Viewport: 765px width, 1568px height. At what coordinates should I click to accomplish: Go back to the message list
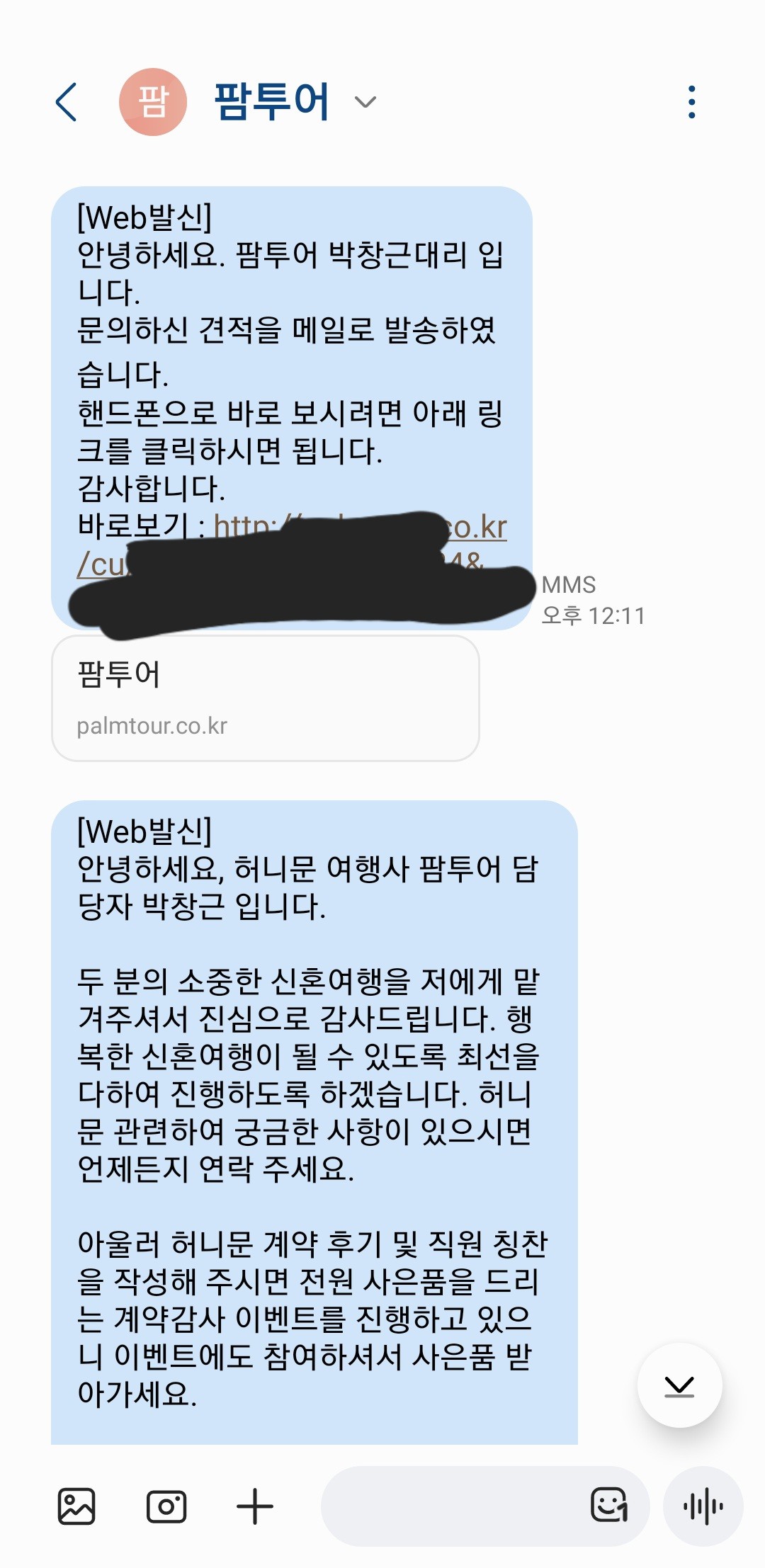click(66, 102)
